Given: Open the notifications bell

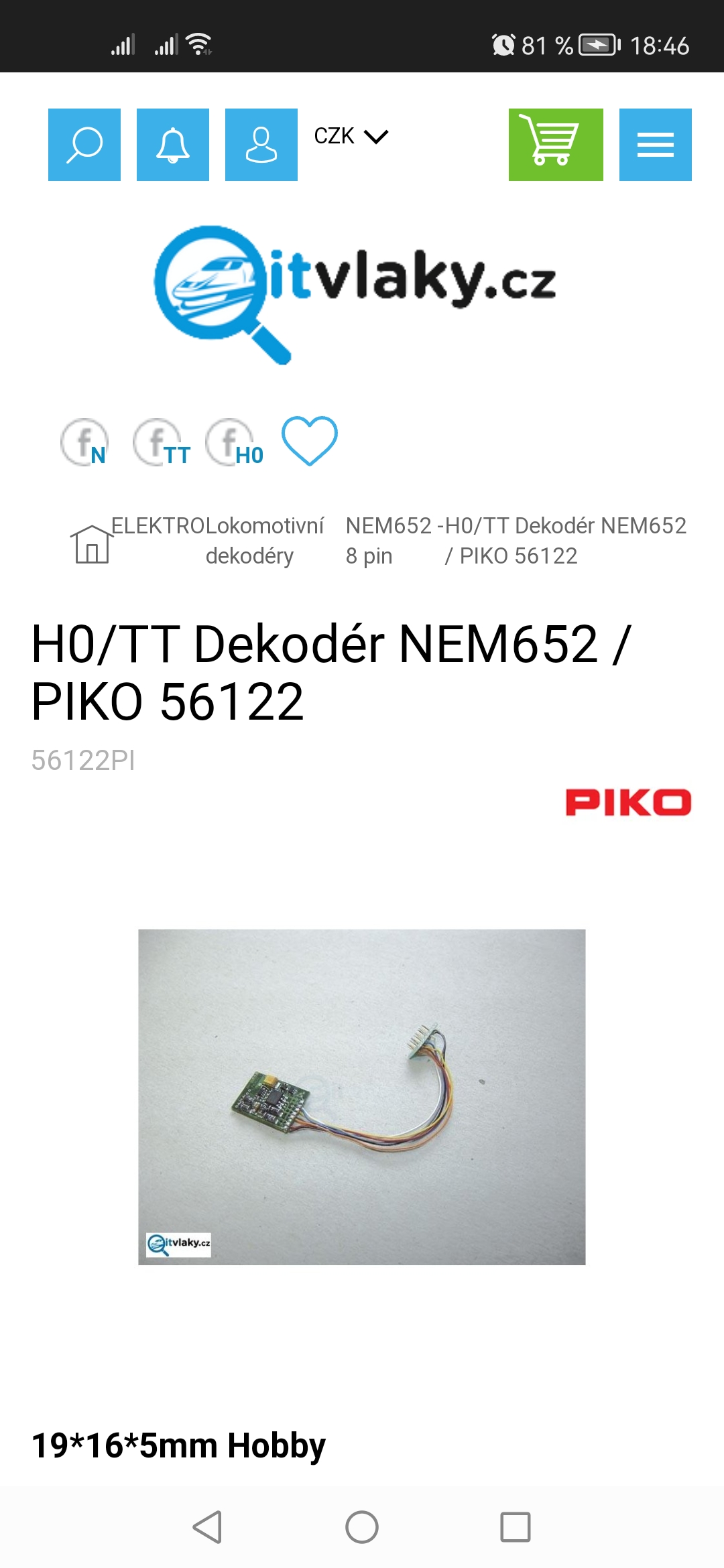Looking at the screenshot, I should (x=173, y=145).
